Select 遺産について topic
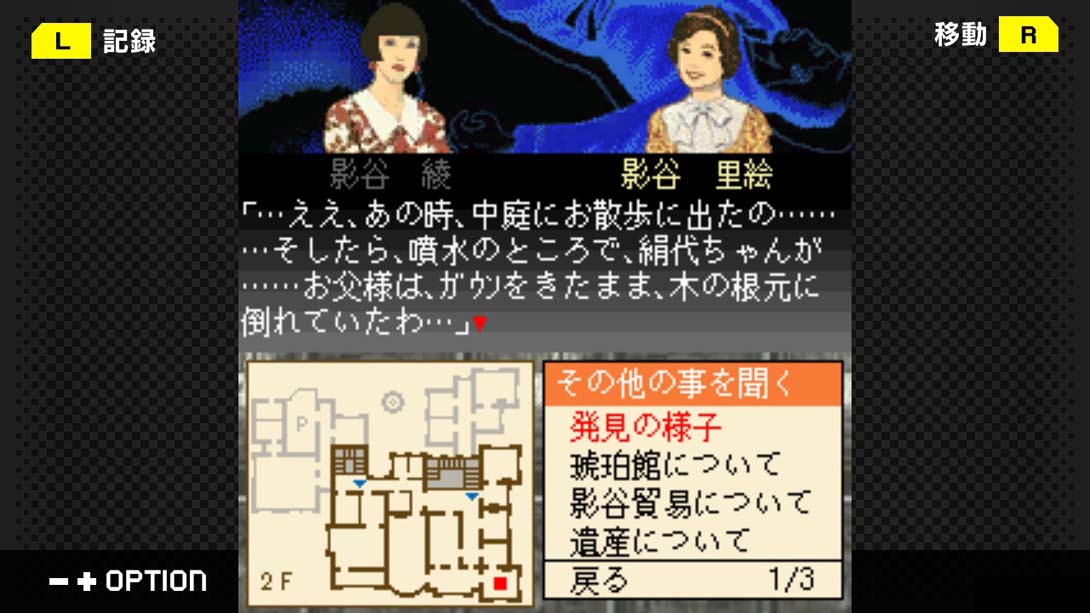1090x613 pixels. 659,540
